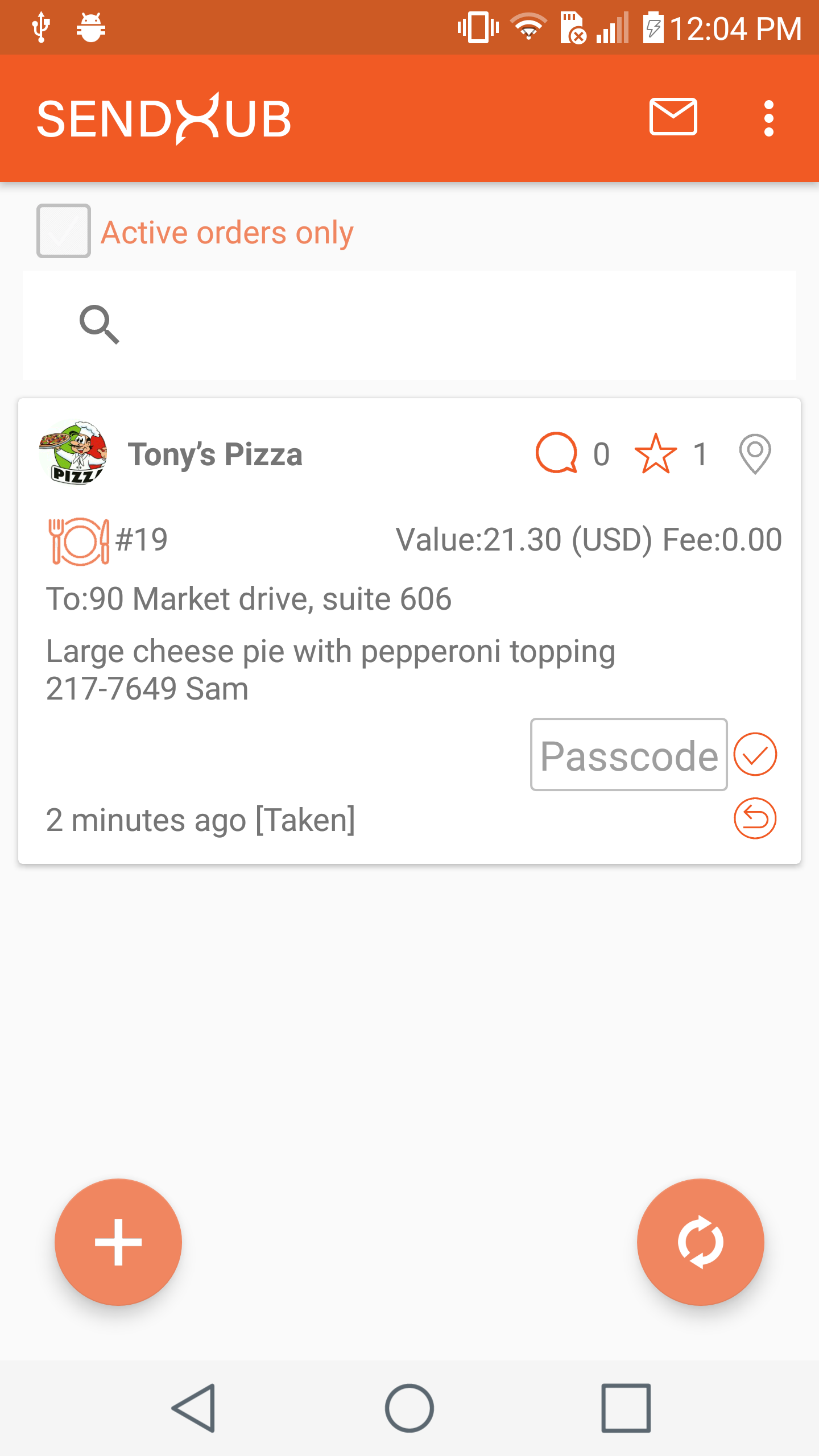819x1456 pixels.
Task: Open the overflow menu
Action: (x=769, y=118)
